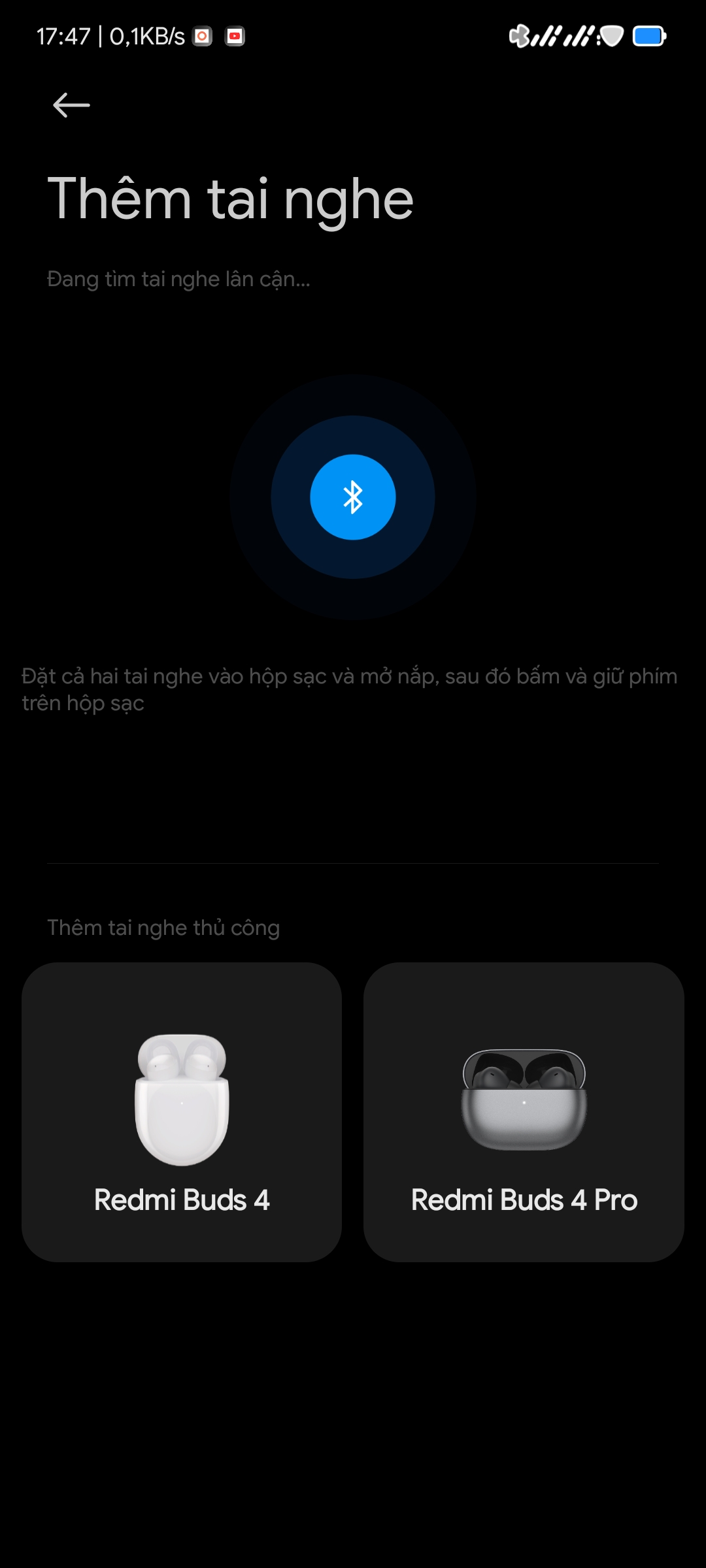
Task: Click the shield icon in the status bar
Action: pos(611,37)
